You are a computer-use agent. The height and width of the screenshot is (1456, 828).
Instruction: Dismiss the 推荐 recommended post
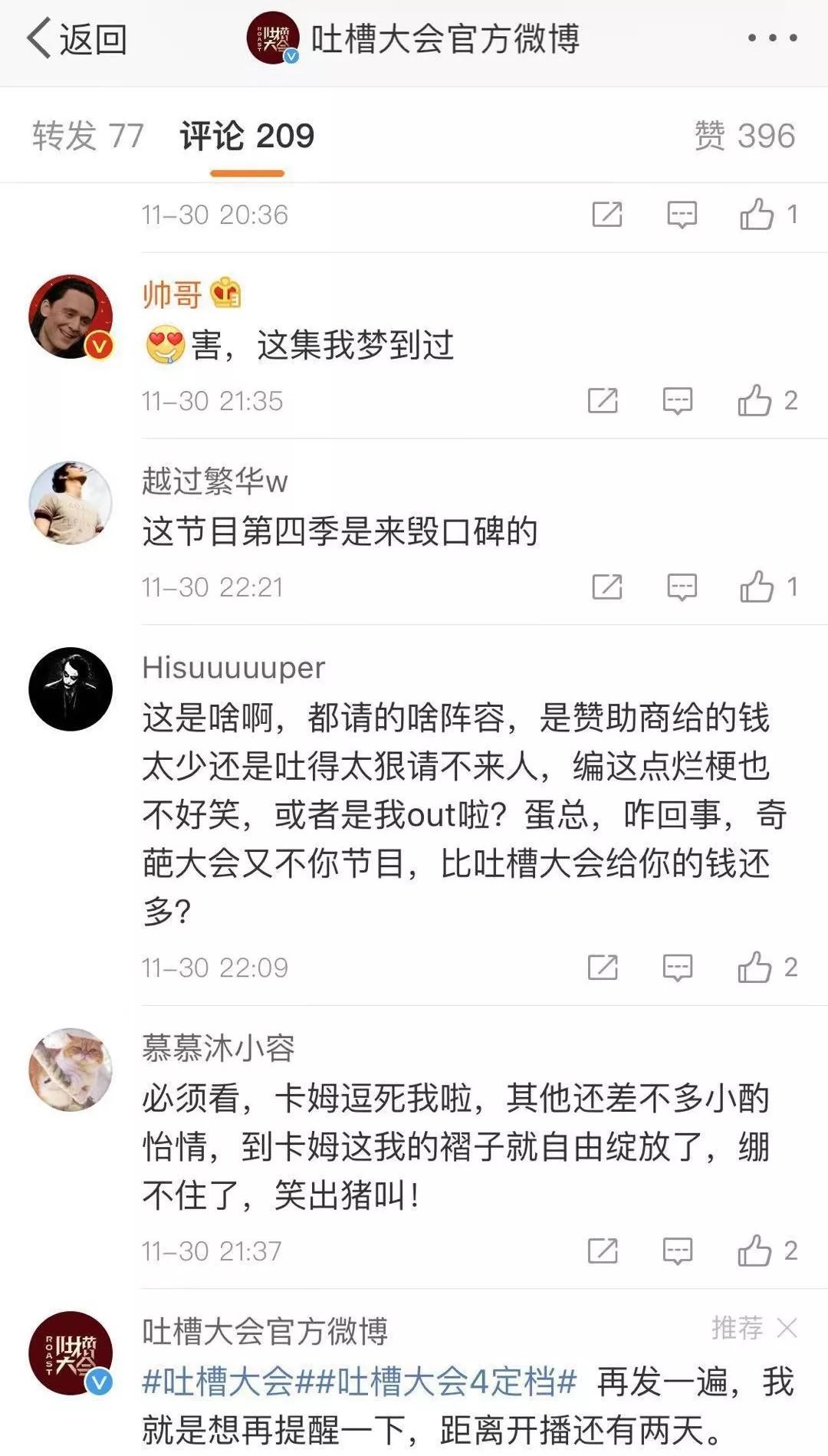[787, 1328]
